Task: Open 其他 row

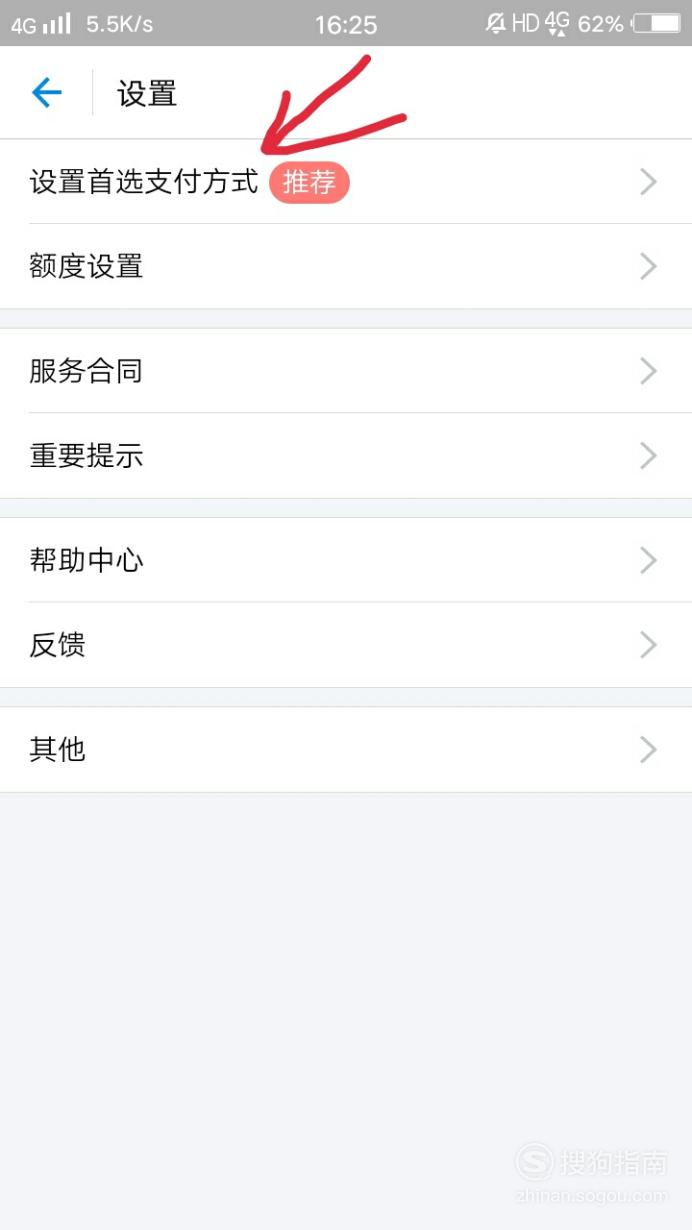Action: click(346, 749)
